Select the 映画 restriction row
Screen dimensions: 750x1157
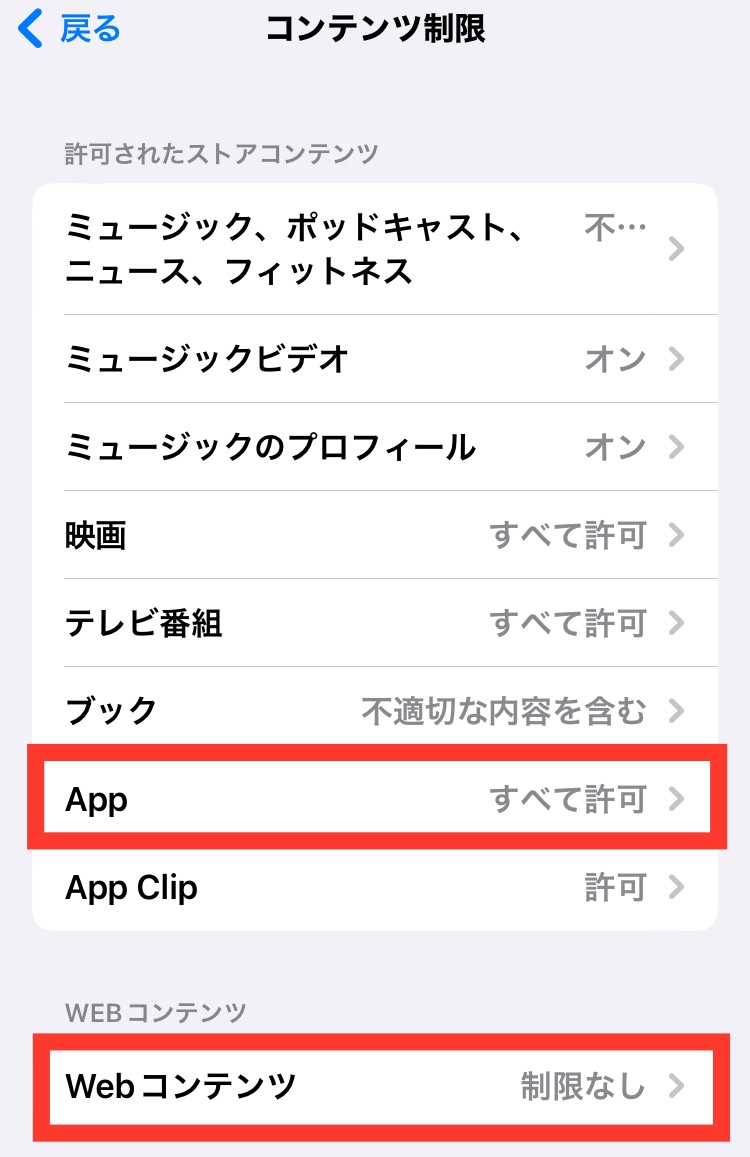coord(374,535)
